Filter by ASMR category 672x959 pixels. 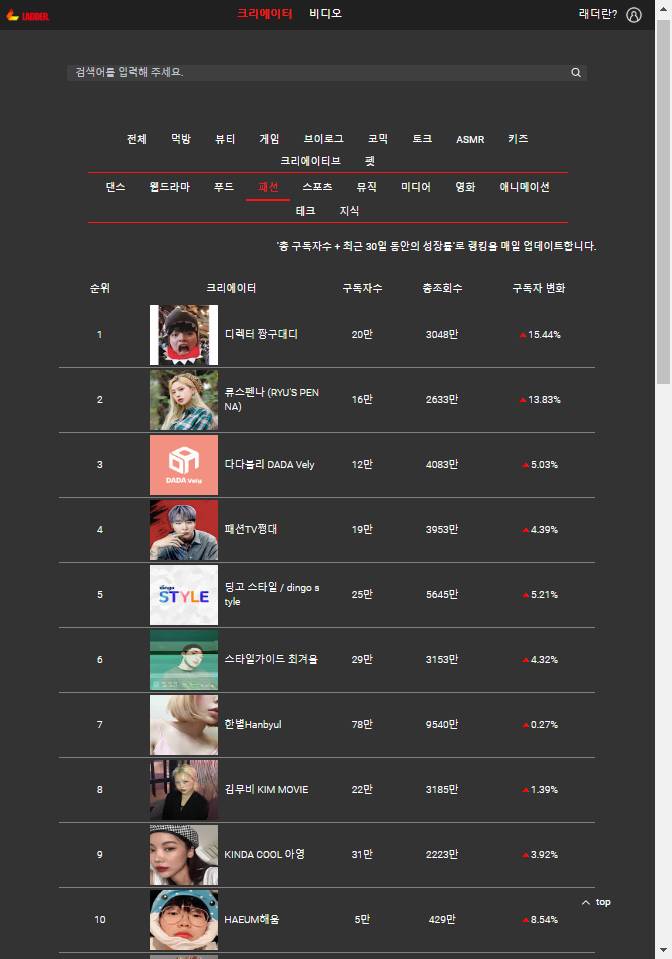[x=470, y=139]
